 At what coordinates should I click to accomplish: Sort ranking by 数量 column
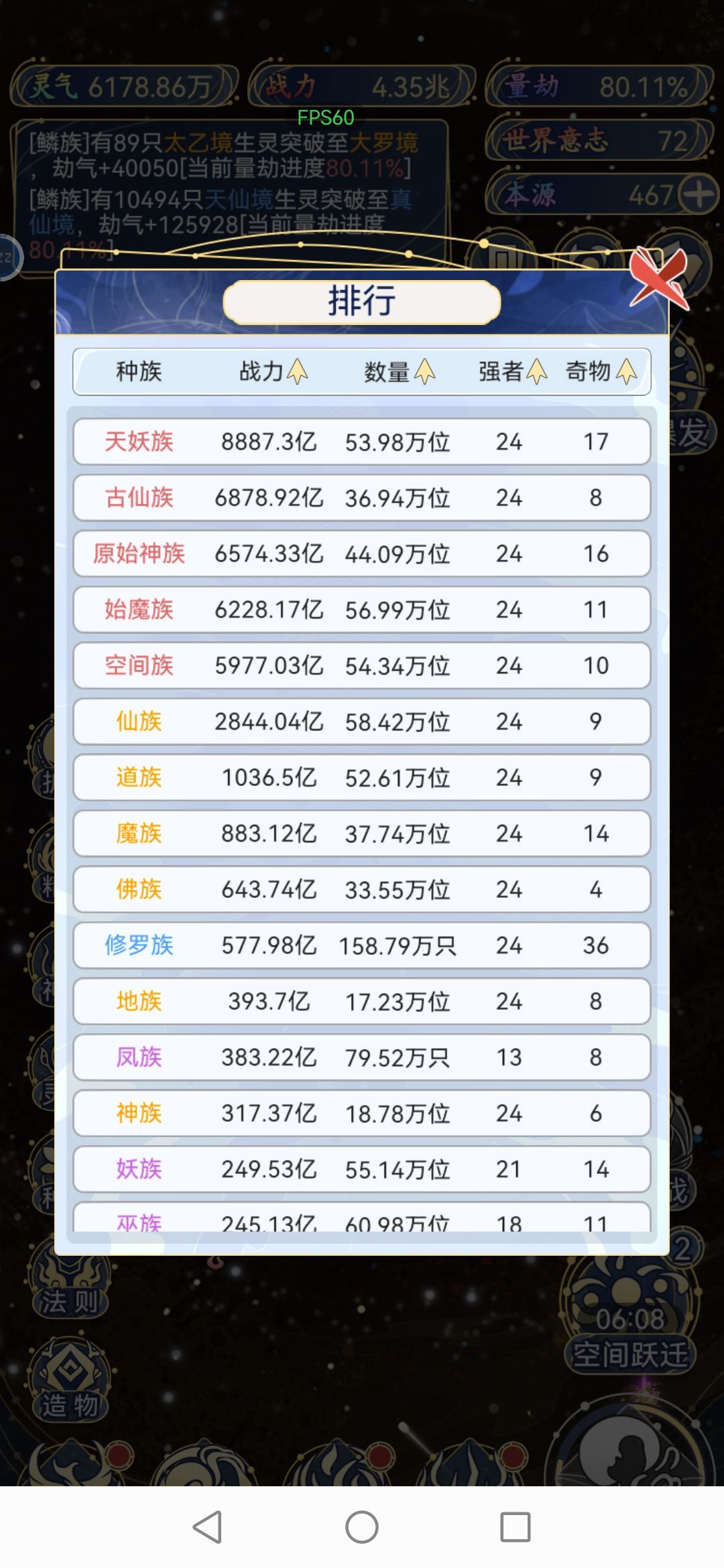point(400,371)
